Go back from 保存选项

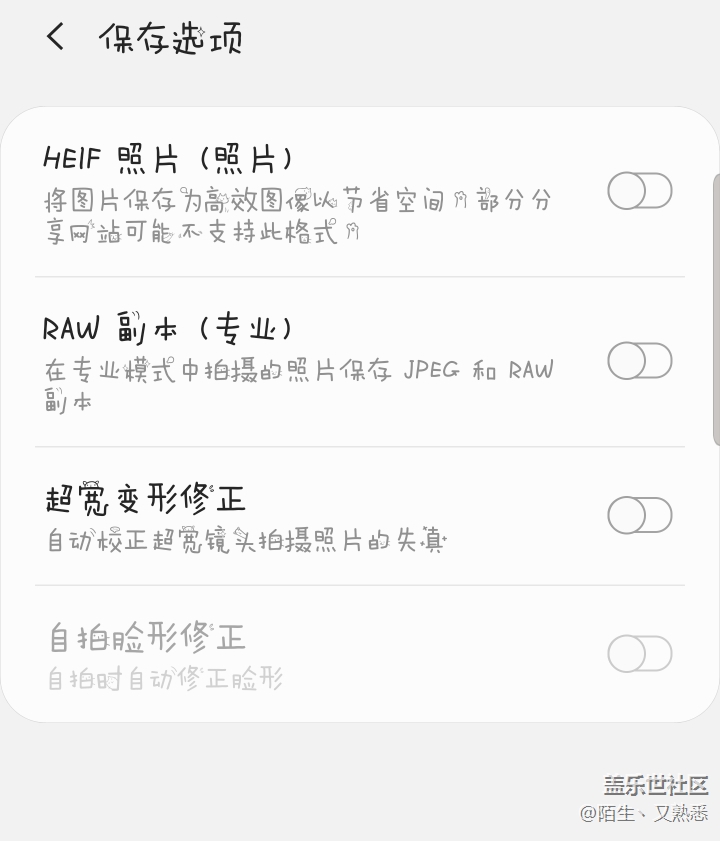point(56,37)
